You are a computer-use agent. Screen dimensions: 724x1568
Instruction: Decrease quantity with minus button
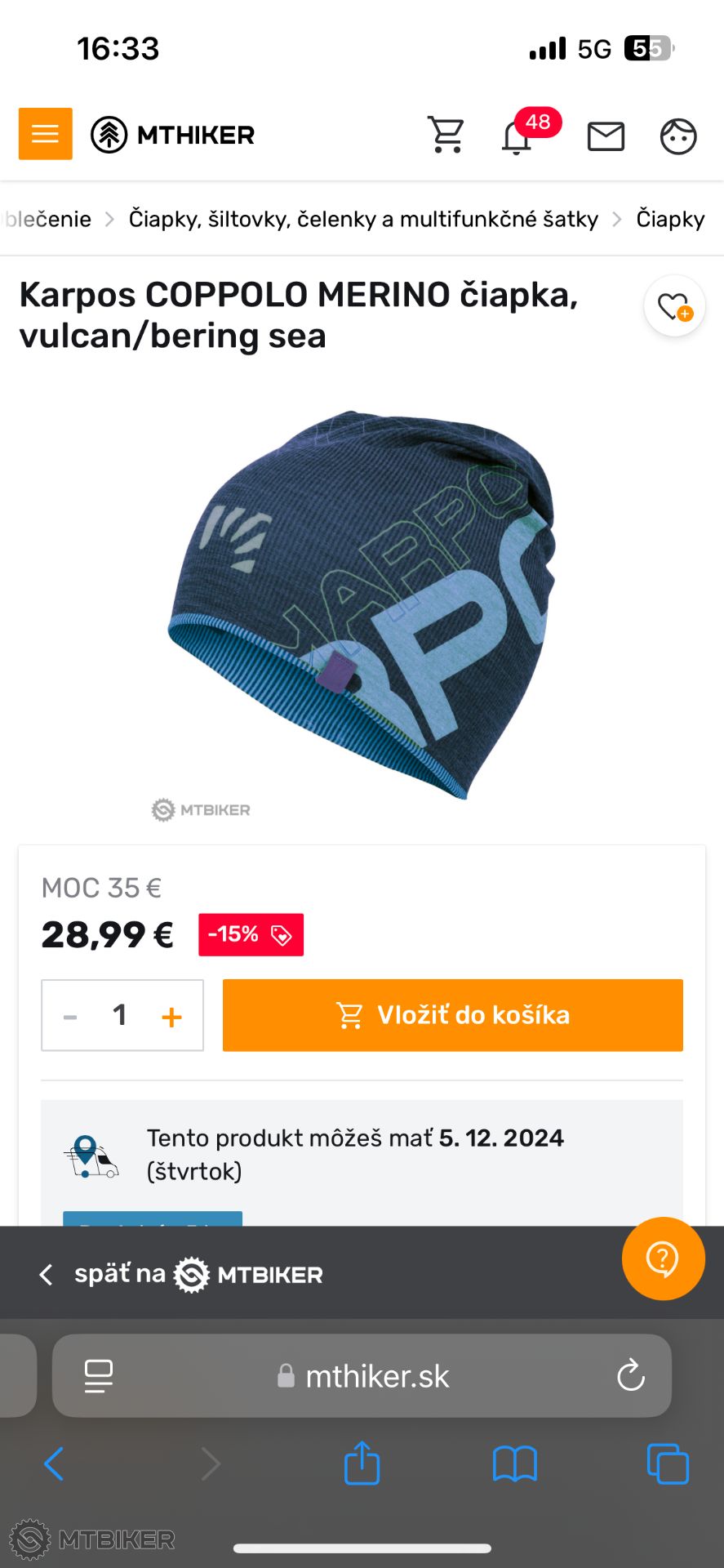click(71, 1017)
